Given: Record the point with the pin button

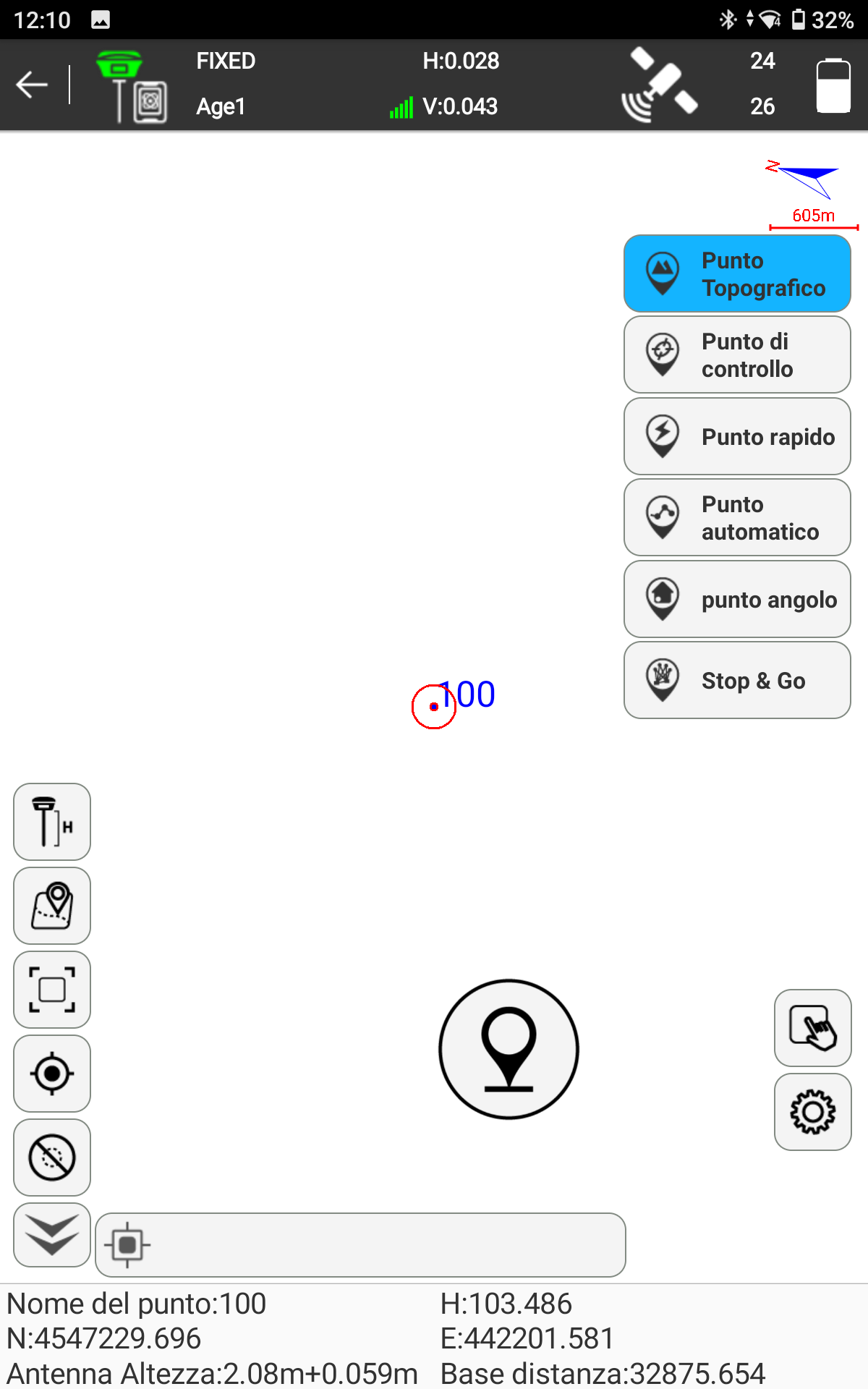Looking at the screenshot, I should [509, 1049].
